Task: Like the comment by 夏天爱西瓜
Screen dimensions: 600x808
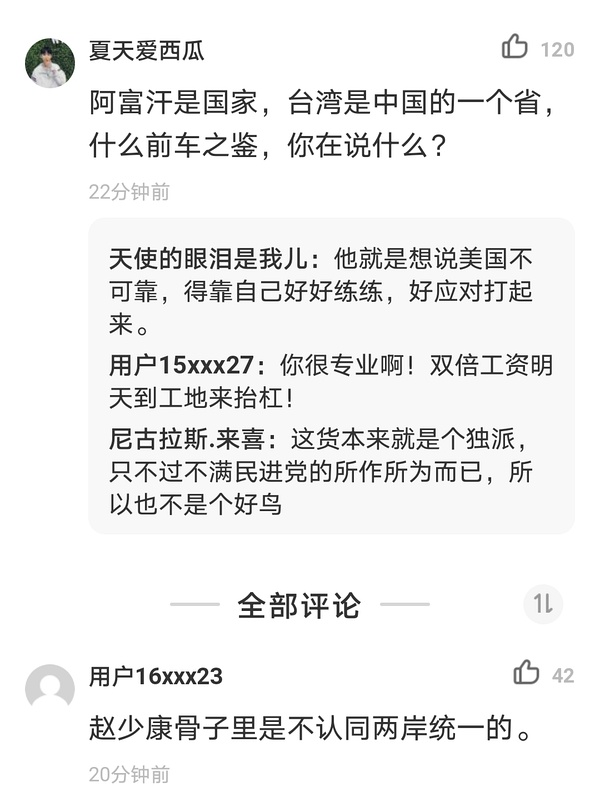Action: click(515, 46)
